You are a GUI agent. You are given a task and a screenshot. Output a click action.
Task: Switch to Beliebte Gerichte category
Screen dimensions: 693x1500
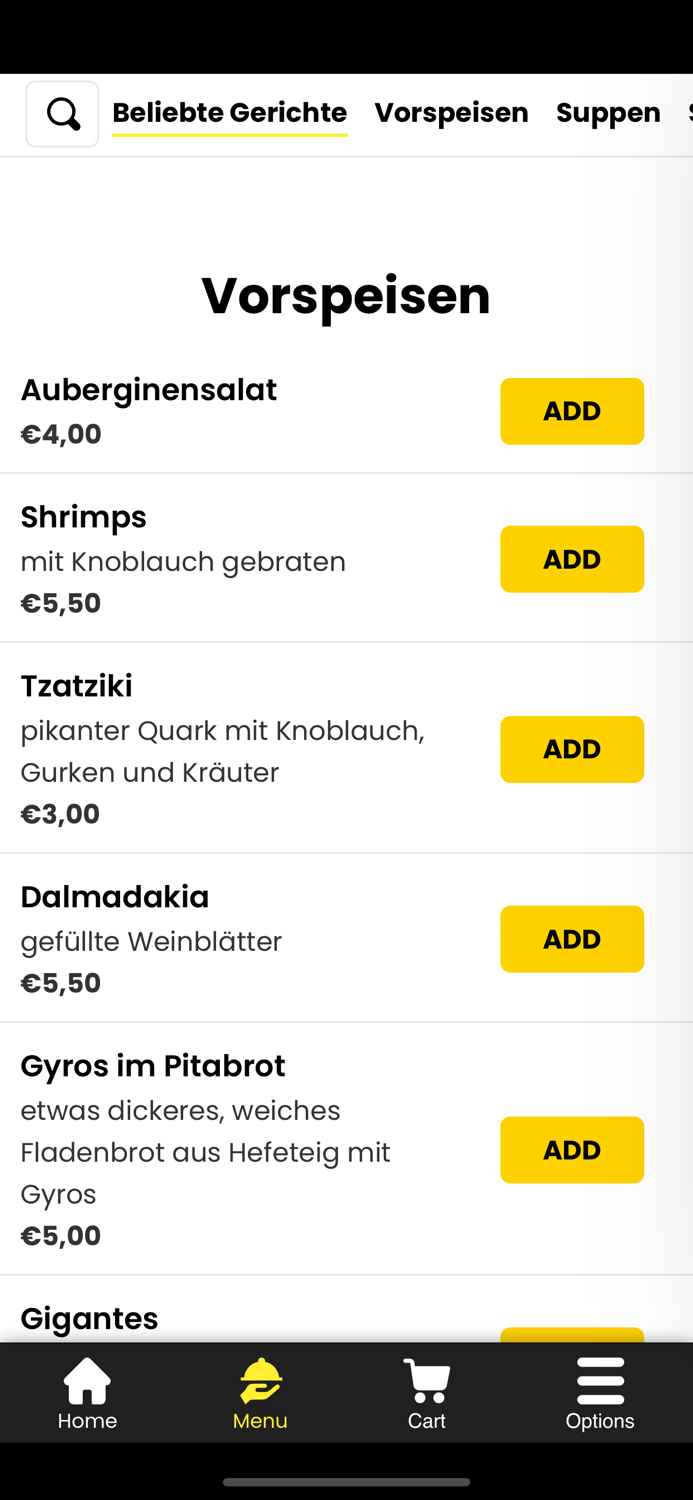tap(229, 112)
